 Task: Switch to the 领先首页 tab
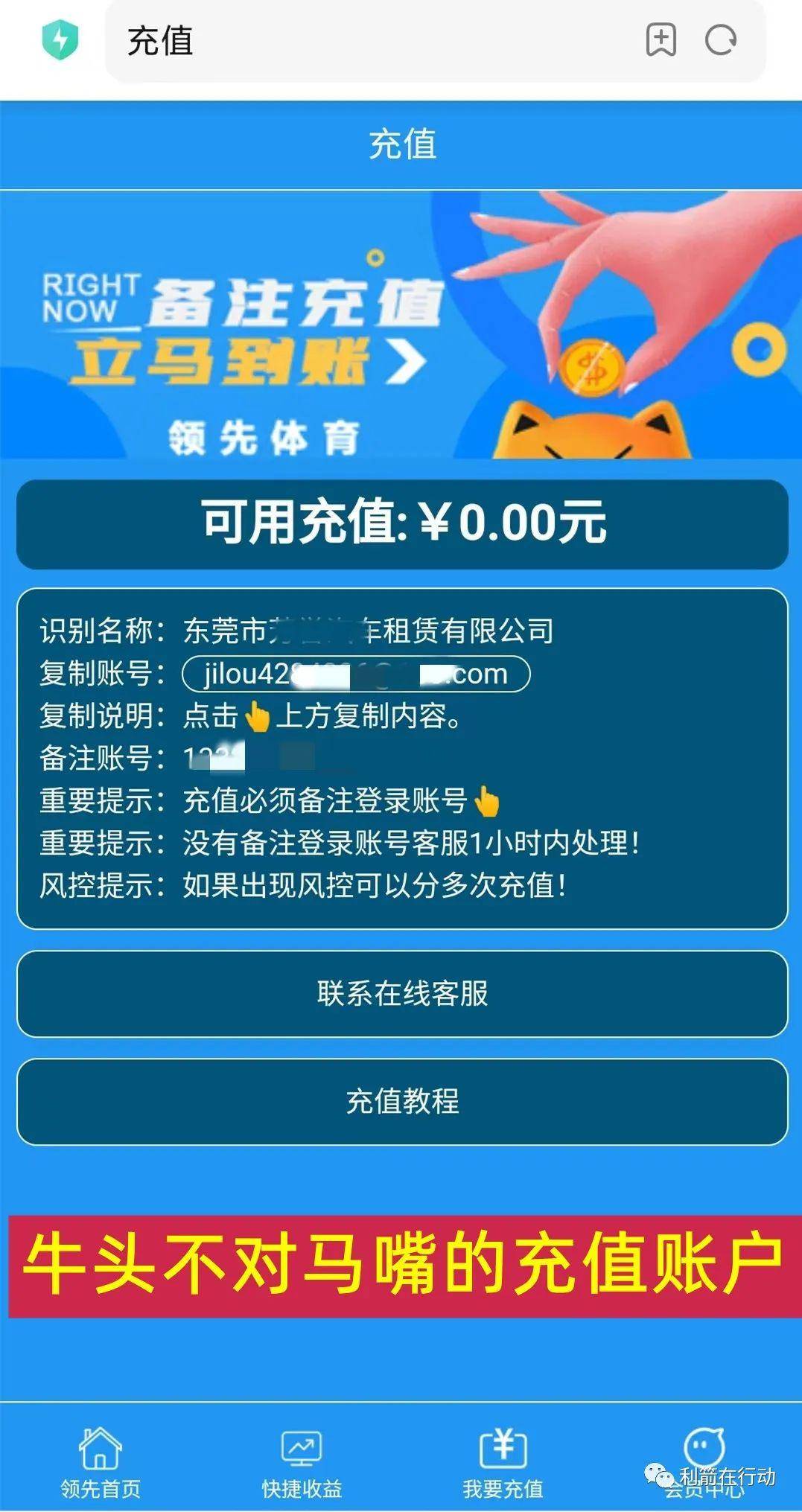click(x=101, y=1463)
